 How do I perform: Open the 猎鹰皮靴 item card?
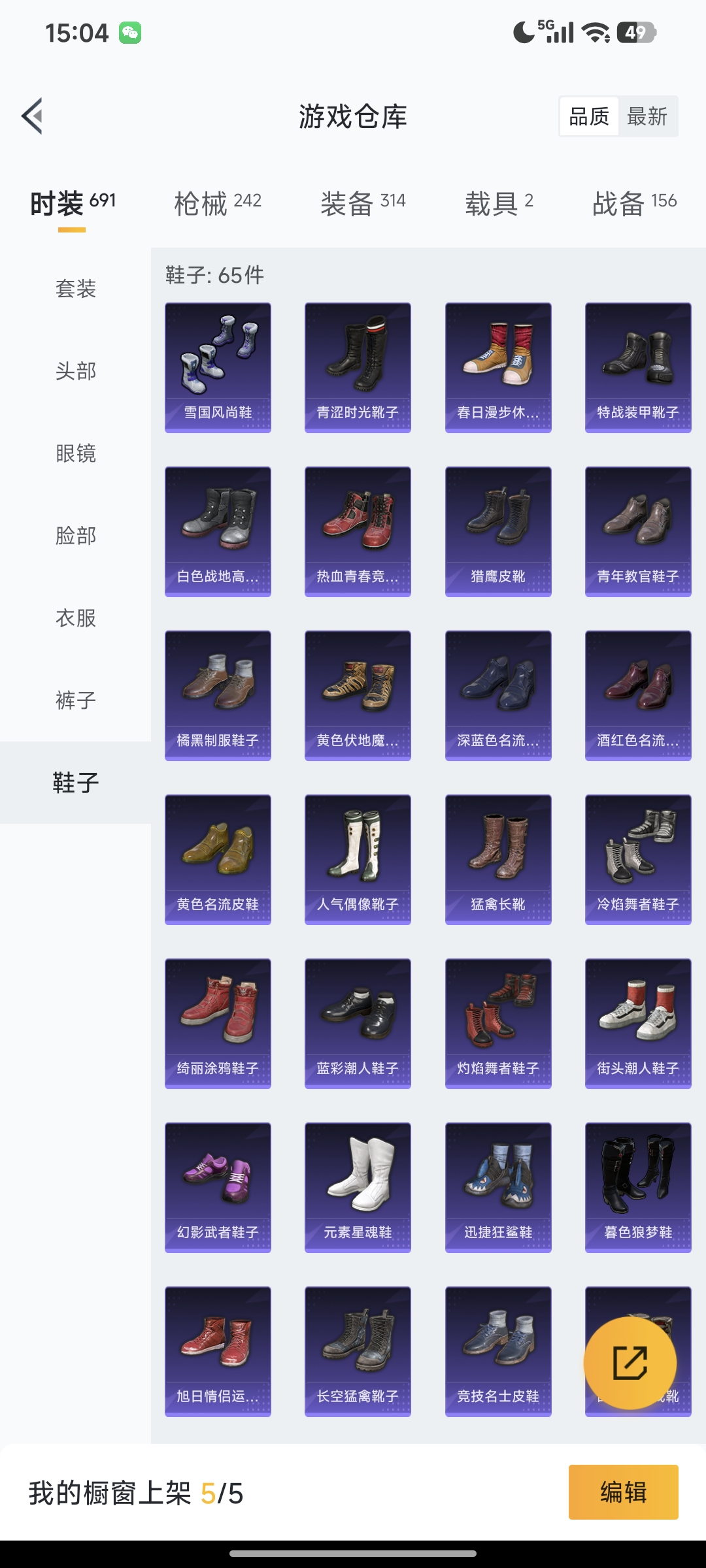pyautogui.click(x=498, y=531)
